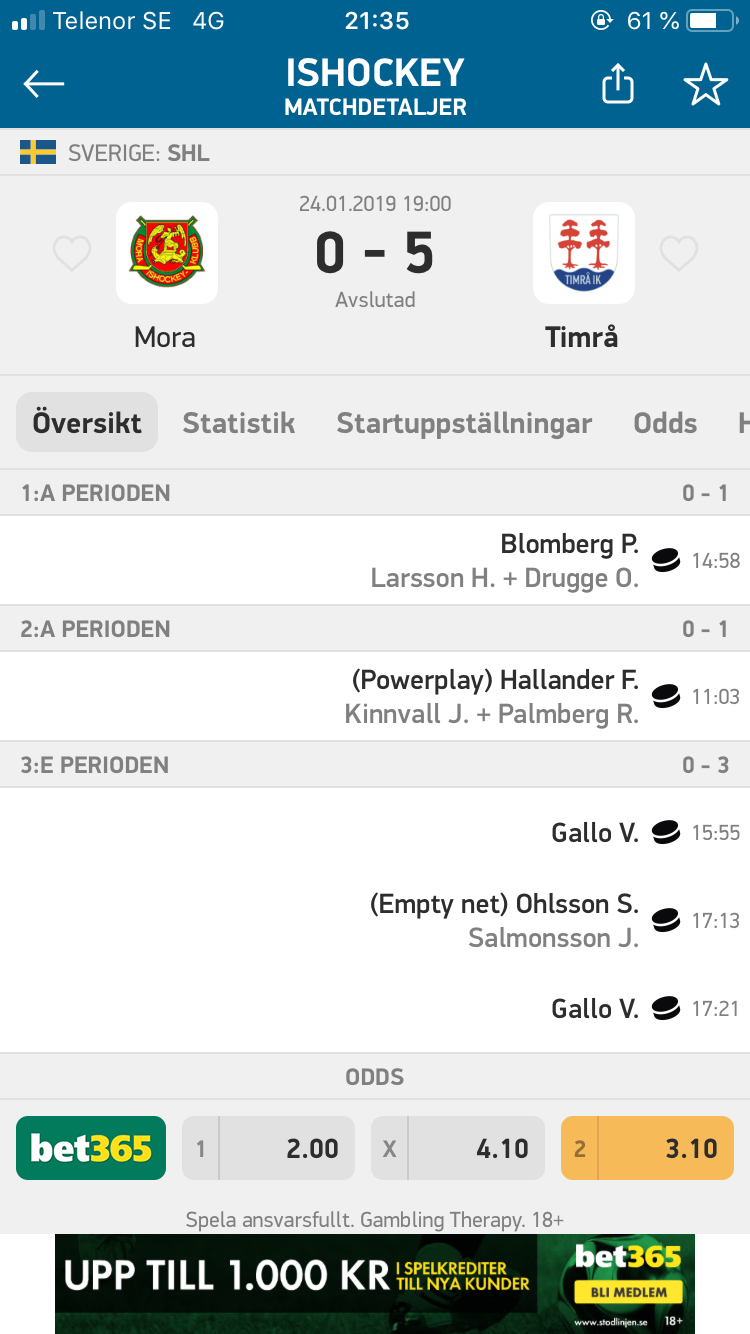Share this match details
The image size is (750, 1334).
click(617, 84)
